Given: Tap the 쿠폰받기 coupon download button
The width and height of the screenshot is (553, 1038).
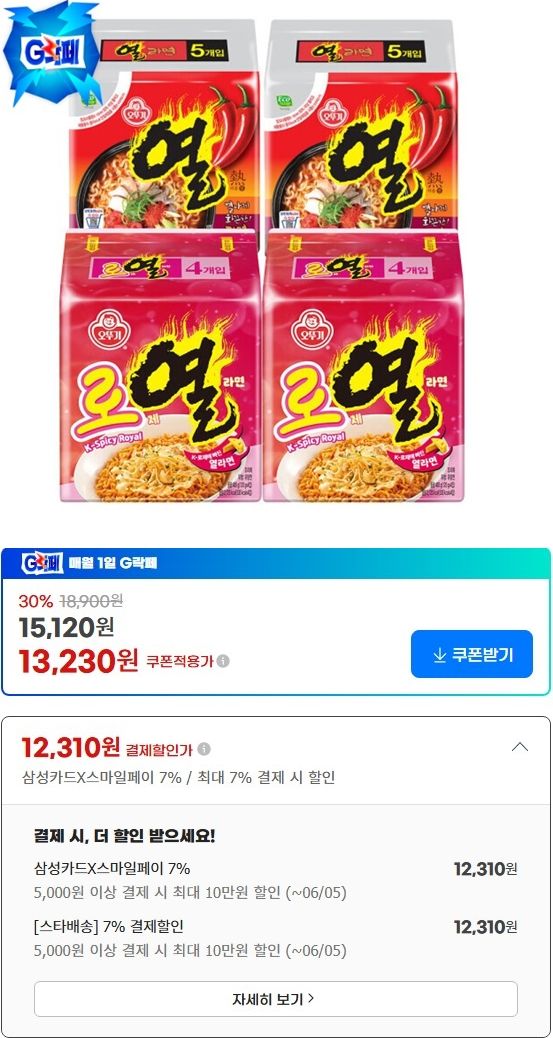Looking at the screenshot, I should (472, 654).
